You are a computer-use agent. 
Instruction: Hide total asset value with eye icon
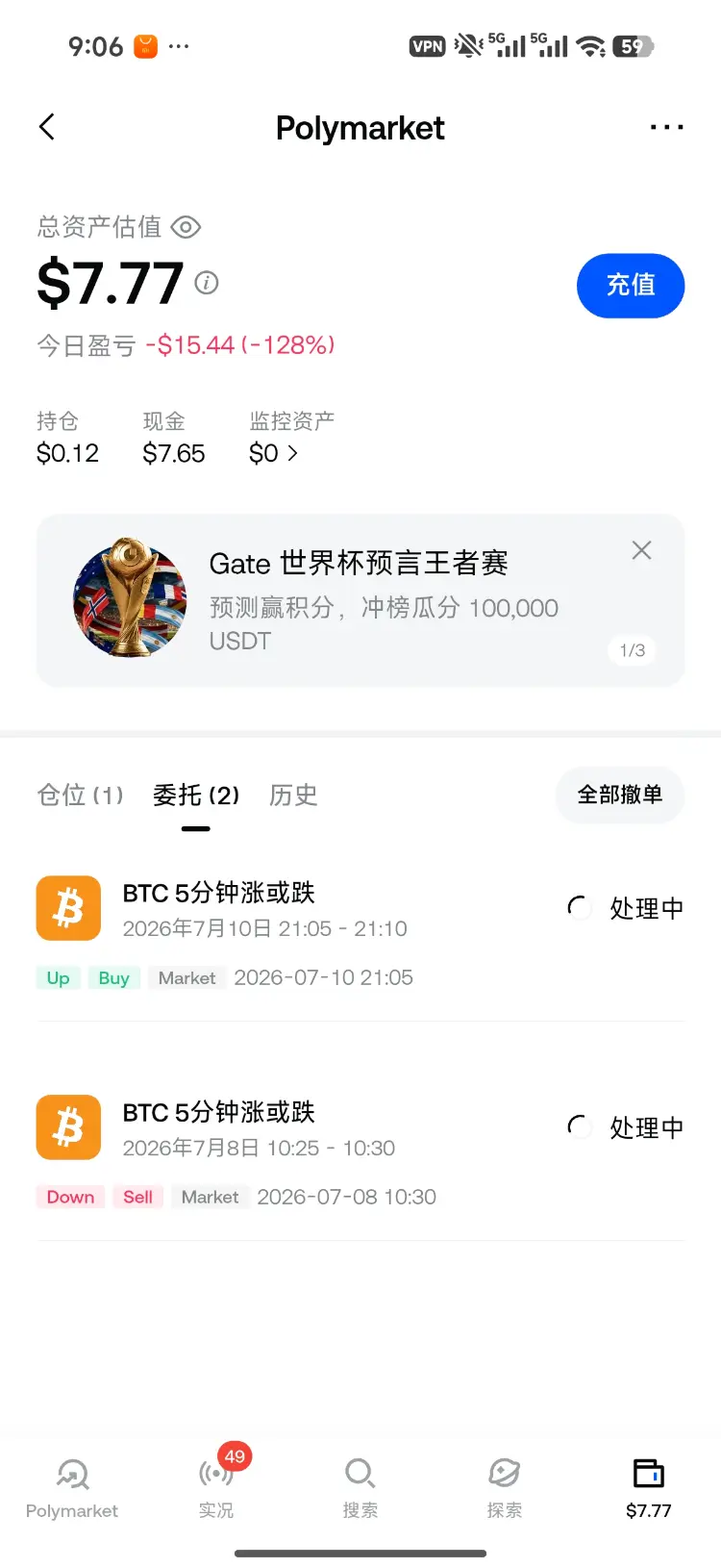[x=186, y=227]
